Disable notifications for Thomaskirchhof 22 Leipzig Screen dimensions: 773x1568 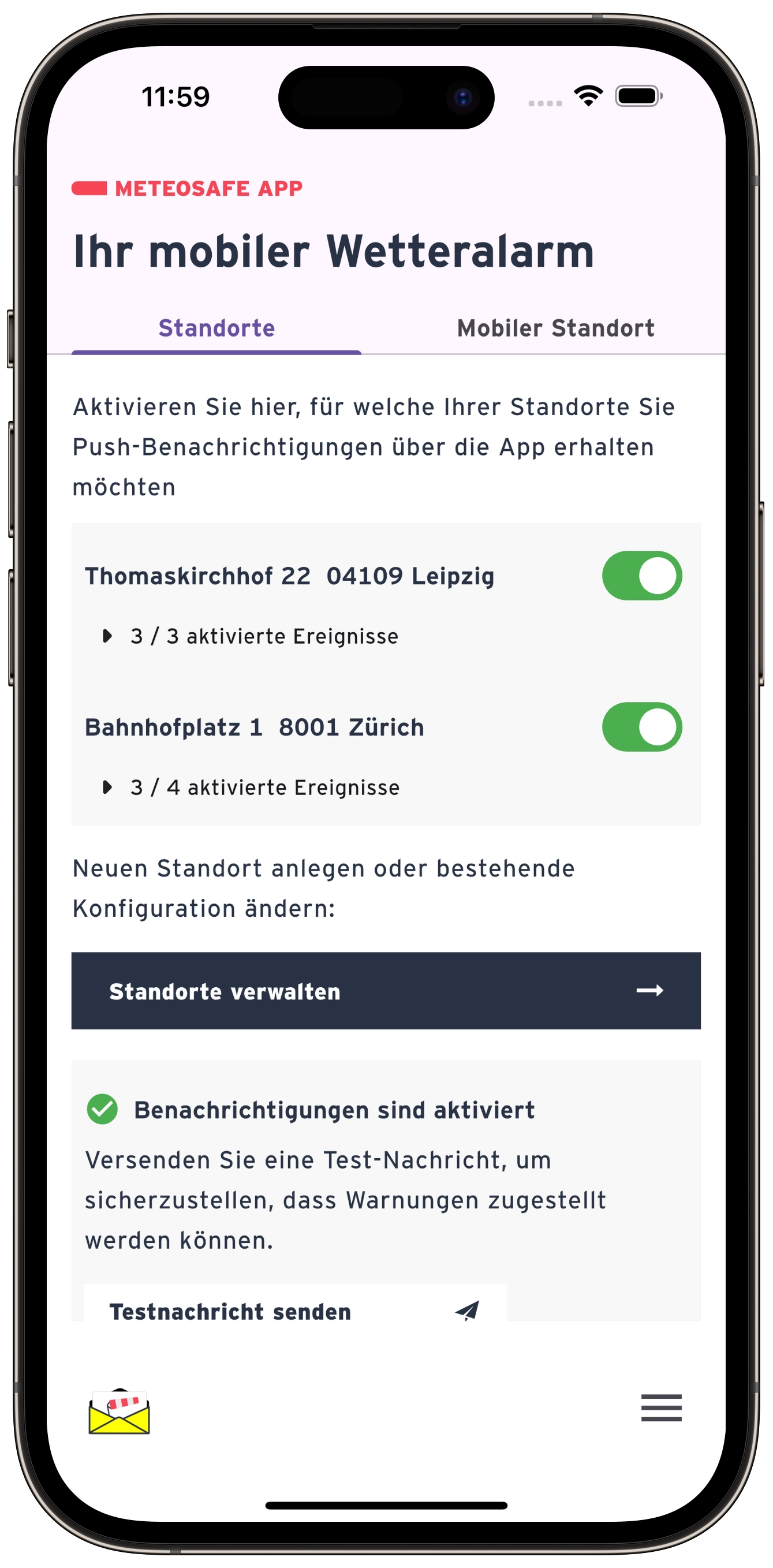[x=641, y=576]
